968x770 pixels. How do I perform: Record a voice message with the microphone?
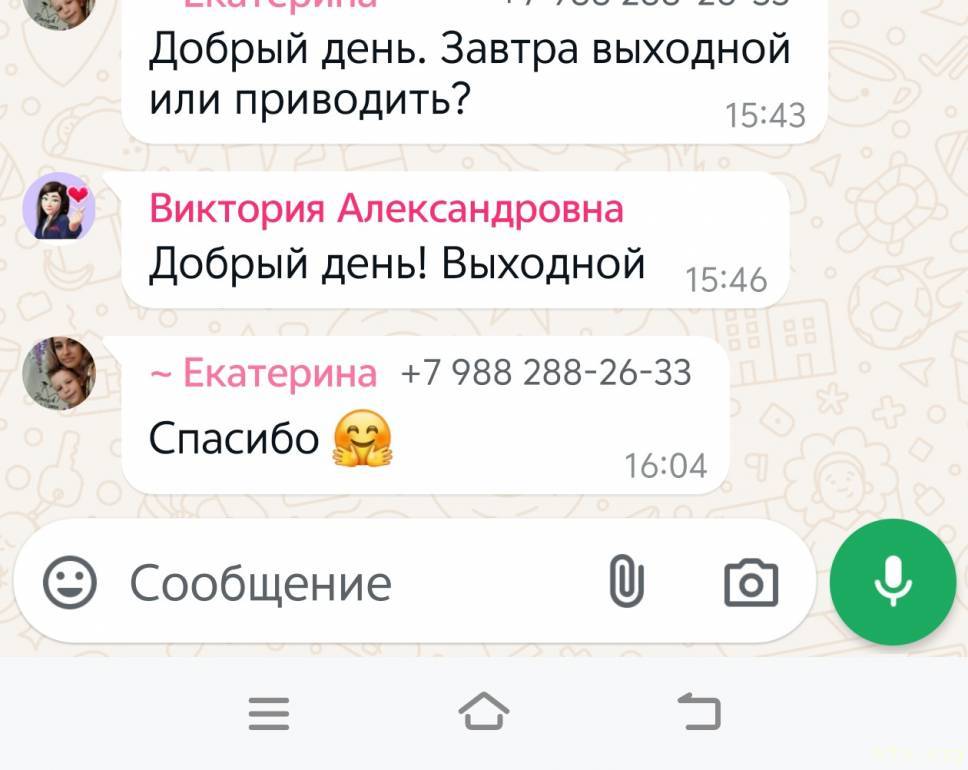(893, 581)
